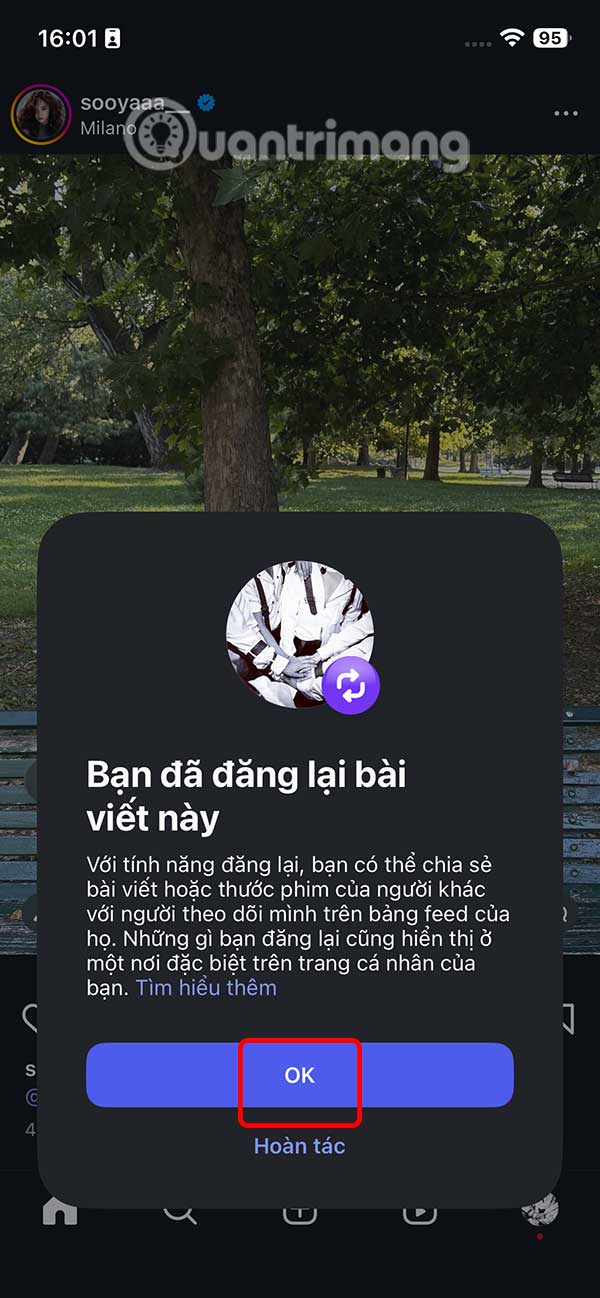Open the Tìm hiểu thêm link
600x1298 pixels.
[x=206, y=987]
